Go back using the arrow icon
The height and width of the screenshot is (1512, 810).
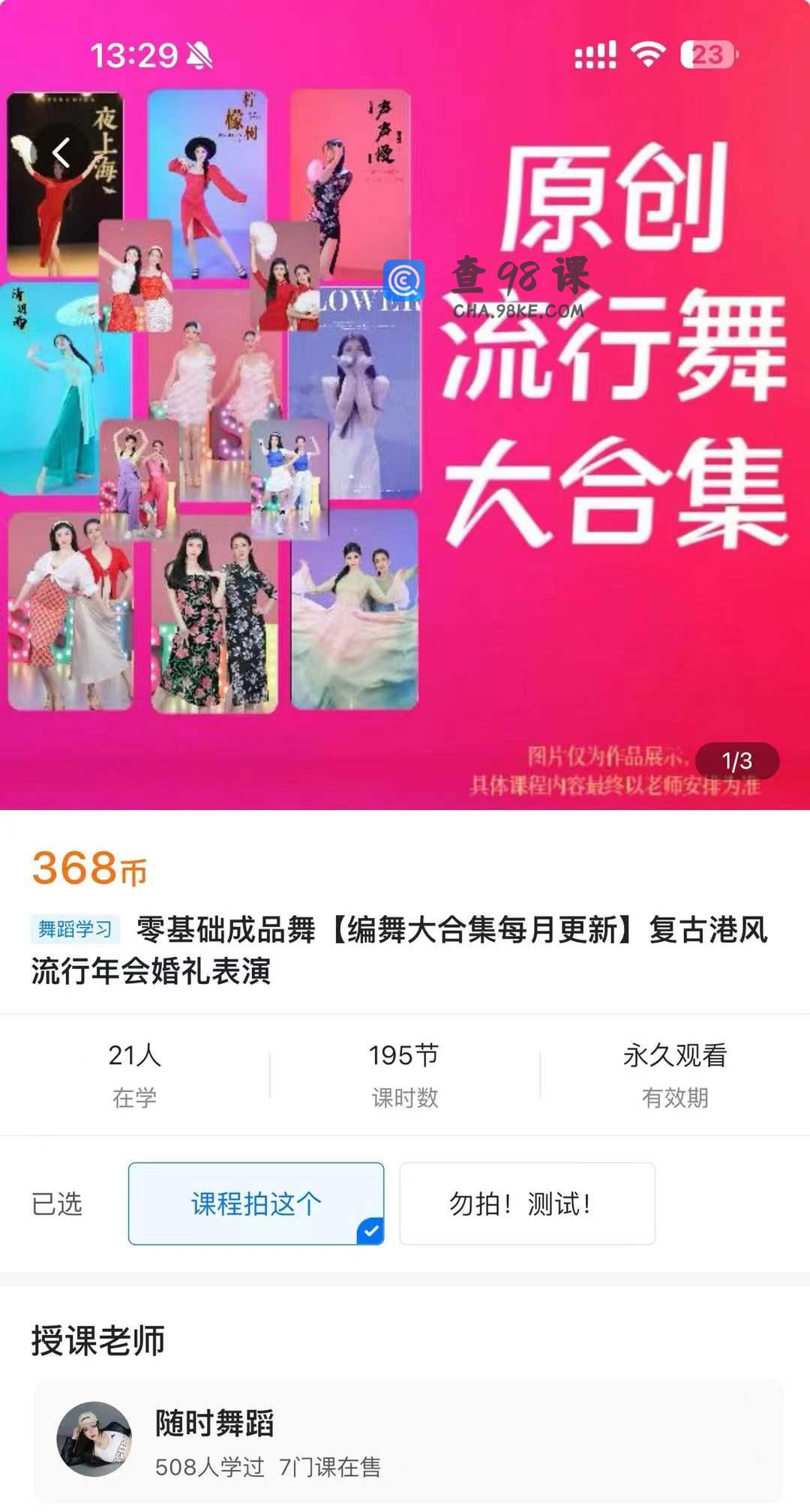click(x=61, y=153)
